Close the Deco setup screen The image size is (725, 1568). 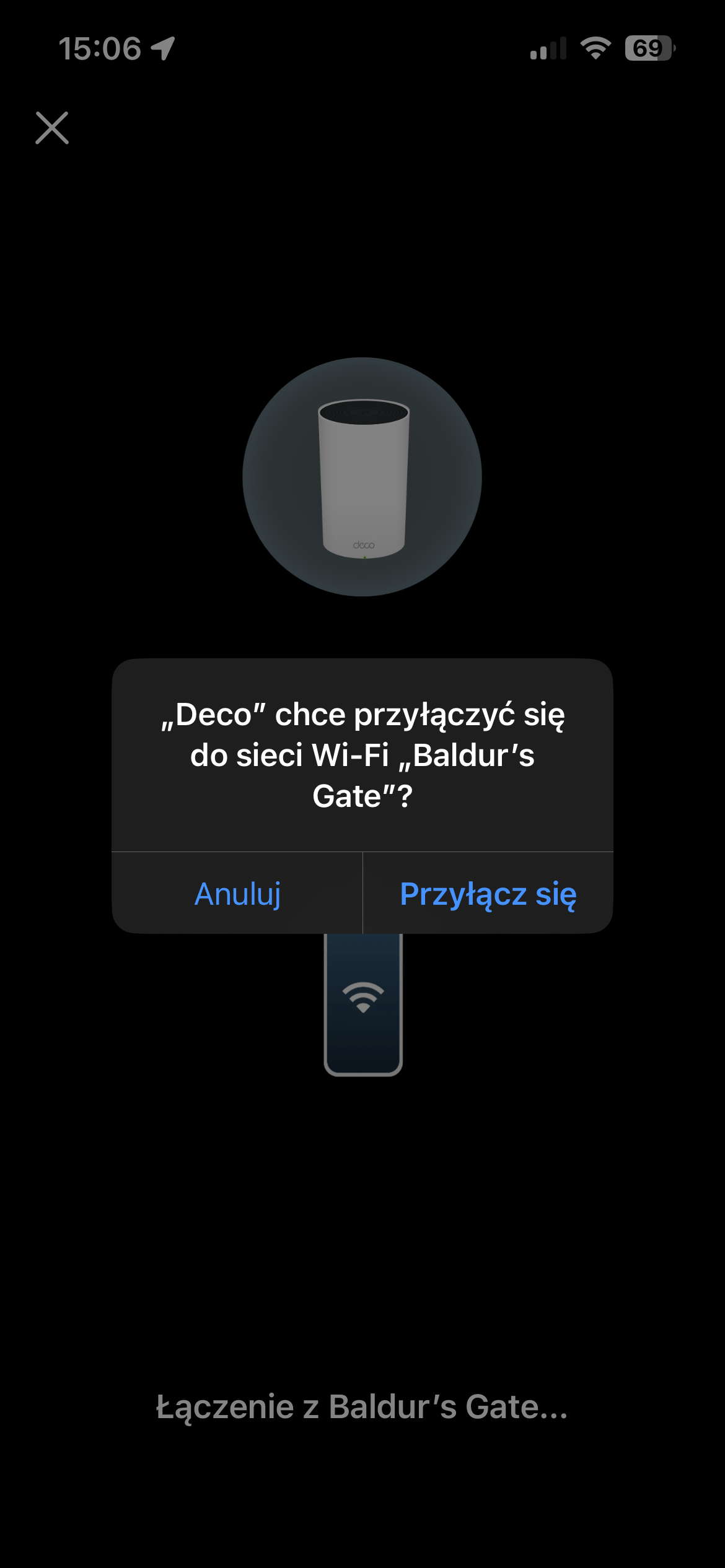click(x=52, y=128)
